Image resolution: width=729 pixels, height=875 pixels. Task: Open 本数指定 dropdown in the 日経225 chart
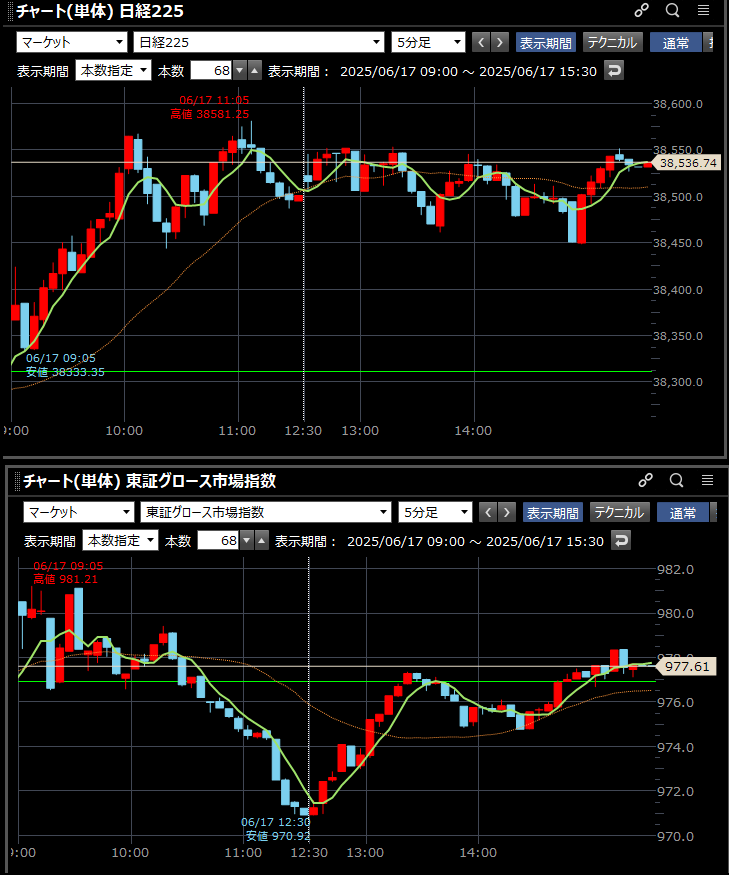[x=113, y=71]
